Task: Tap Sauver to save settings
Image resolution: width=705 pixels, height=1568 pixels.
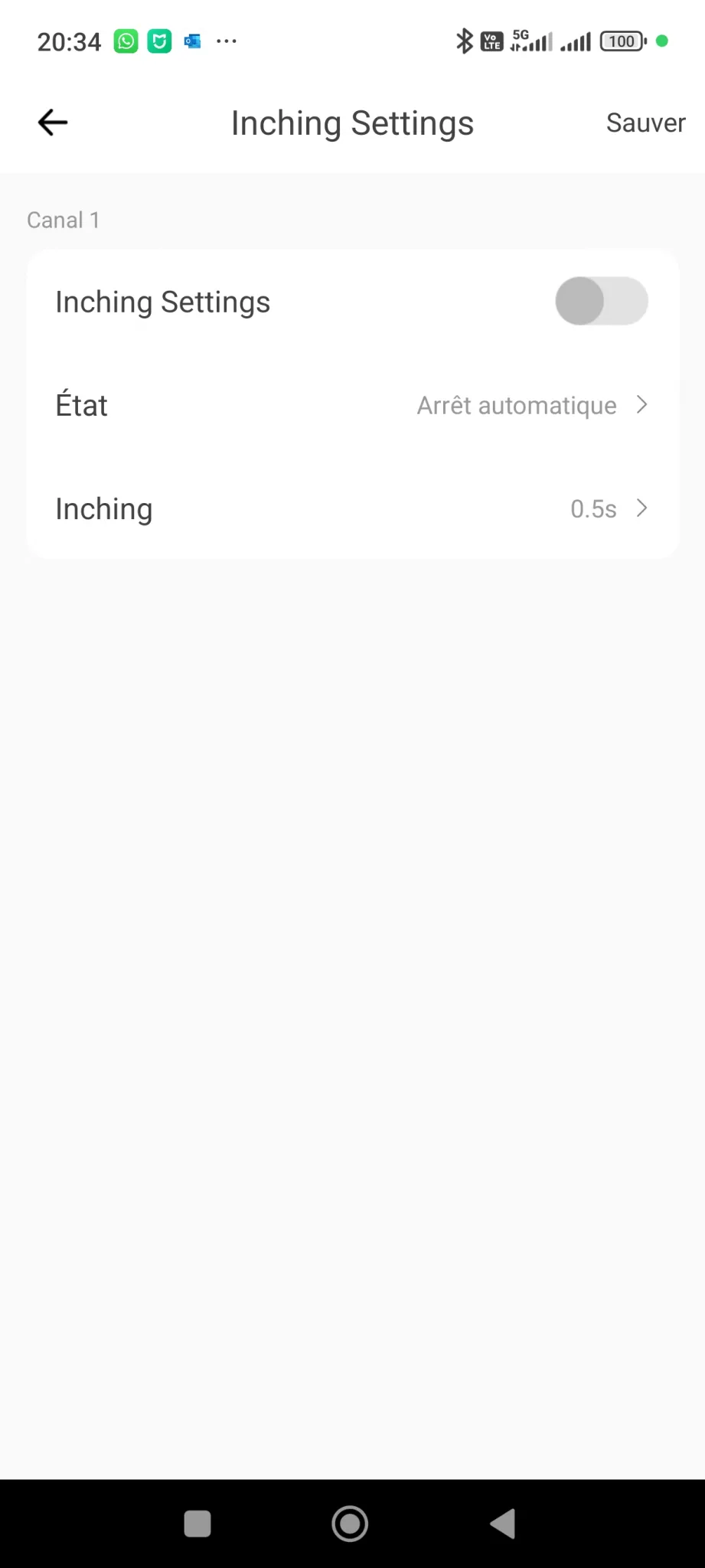Action: click(x=645, y=122)
